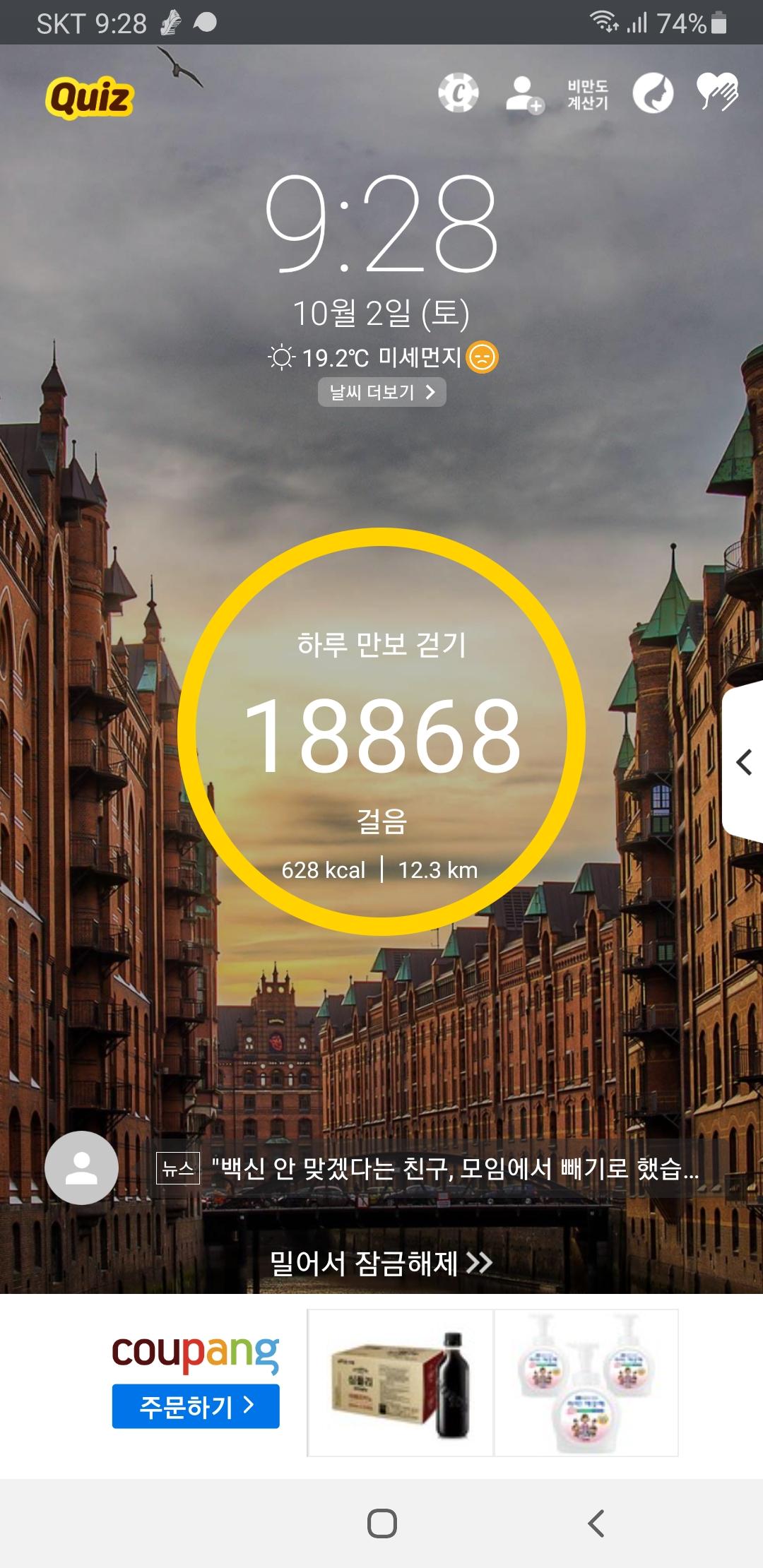
Task: Open the 하루 만보 걷기 step counter circle
Action: [381, 732]
